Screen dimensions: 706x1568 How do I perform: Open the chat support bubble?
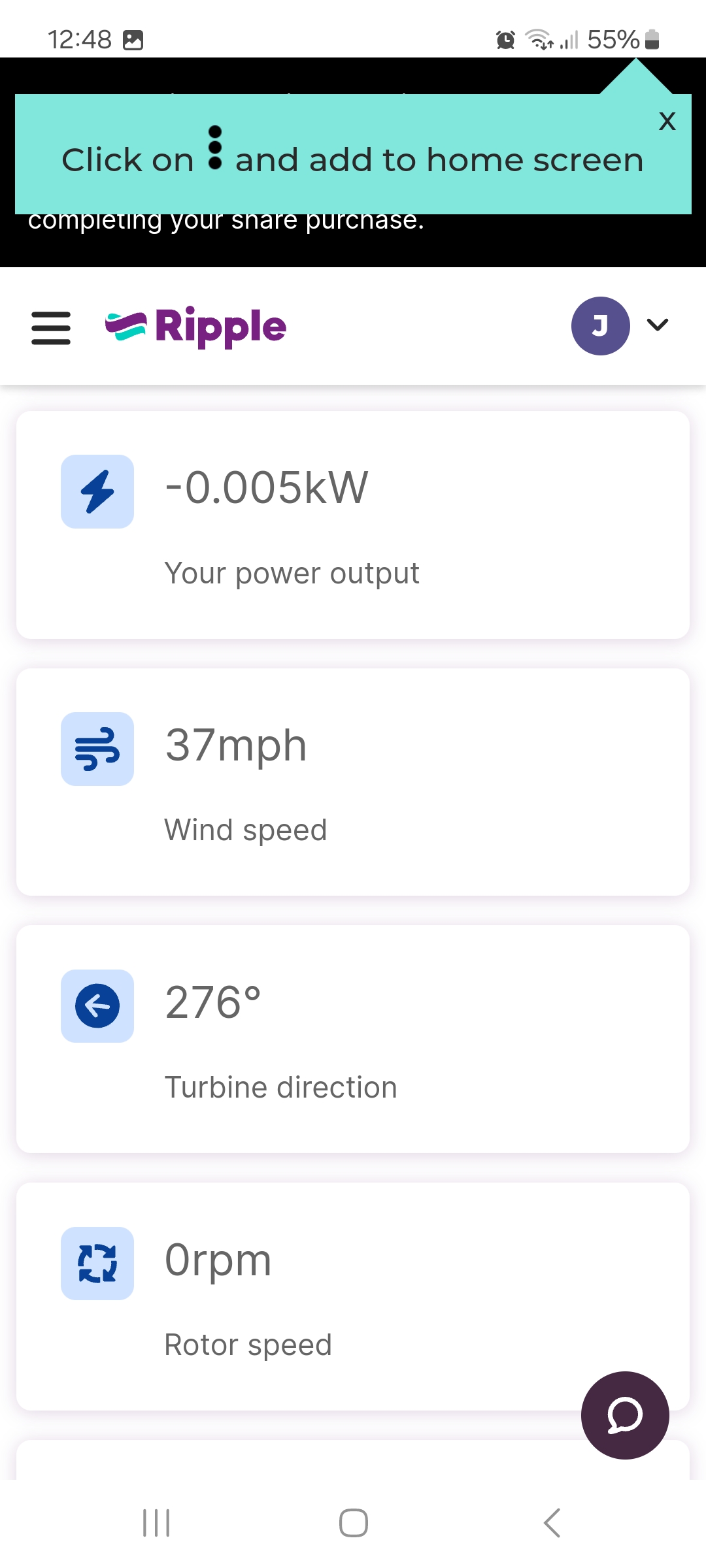tap(625, 1415)
